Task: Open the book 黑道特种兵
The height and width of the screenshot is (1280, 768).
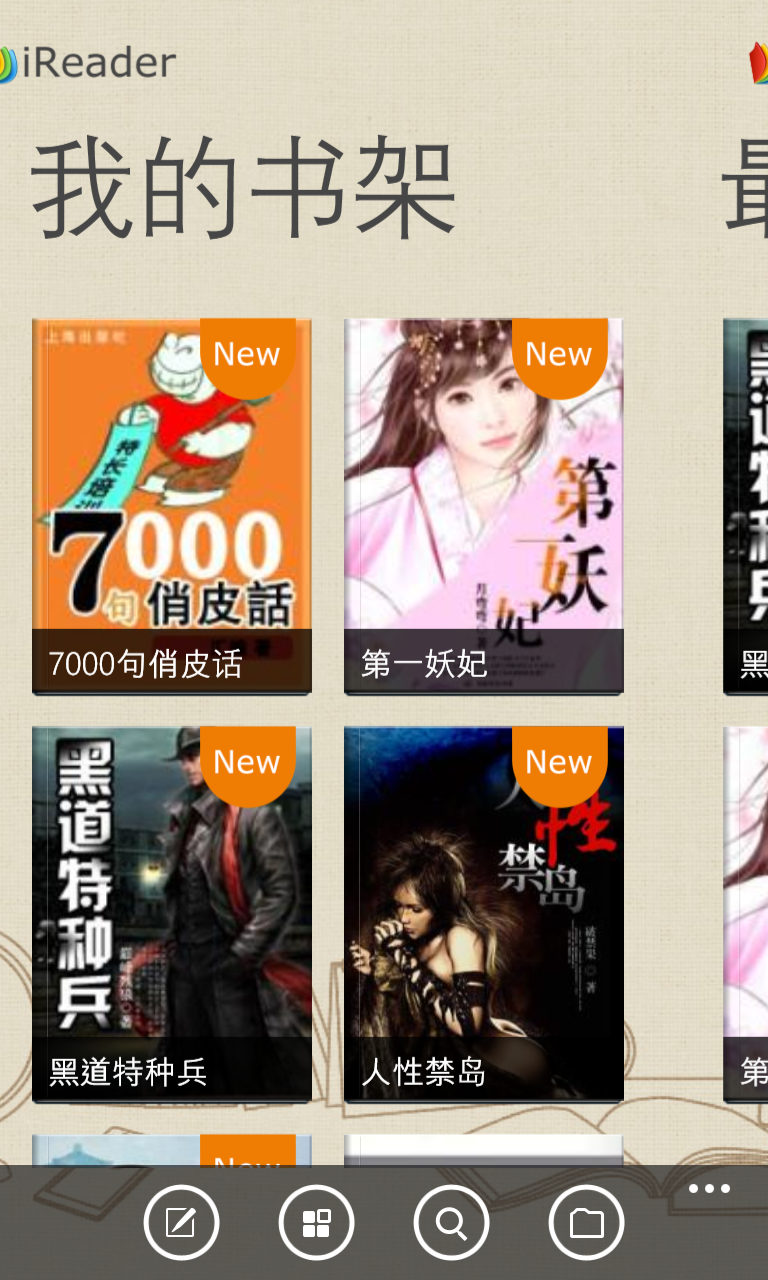Action: tap(172, 914)
